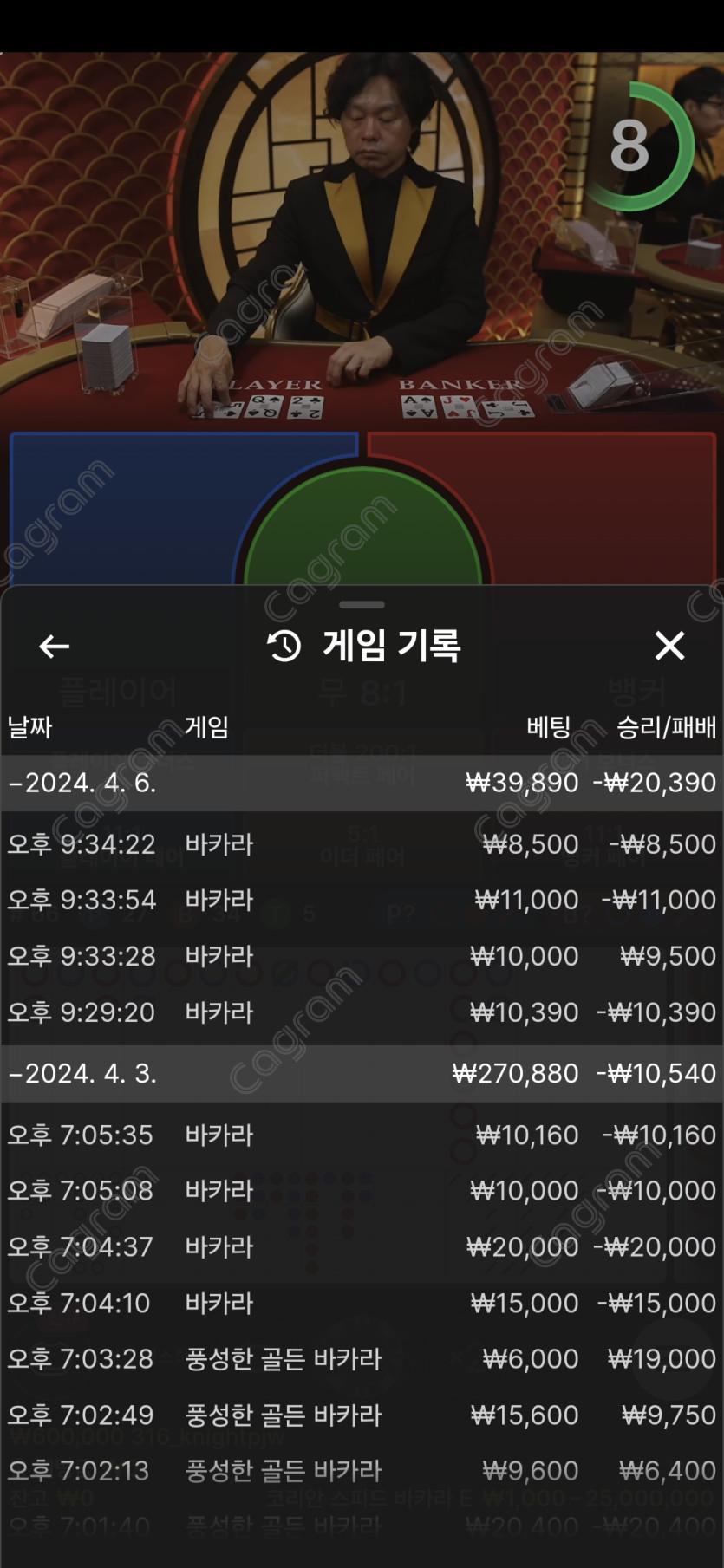Viewport: 724px width, 1568px height.
Task: Collapse the 2024. 4. 6. date group
Action: [82, 783]
